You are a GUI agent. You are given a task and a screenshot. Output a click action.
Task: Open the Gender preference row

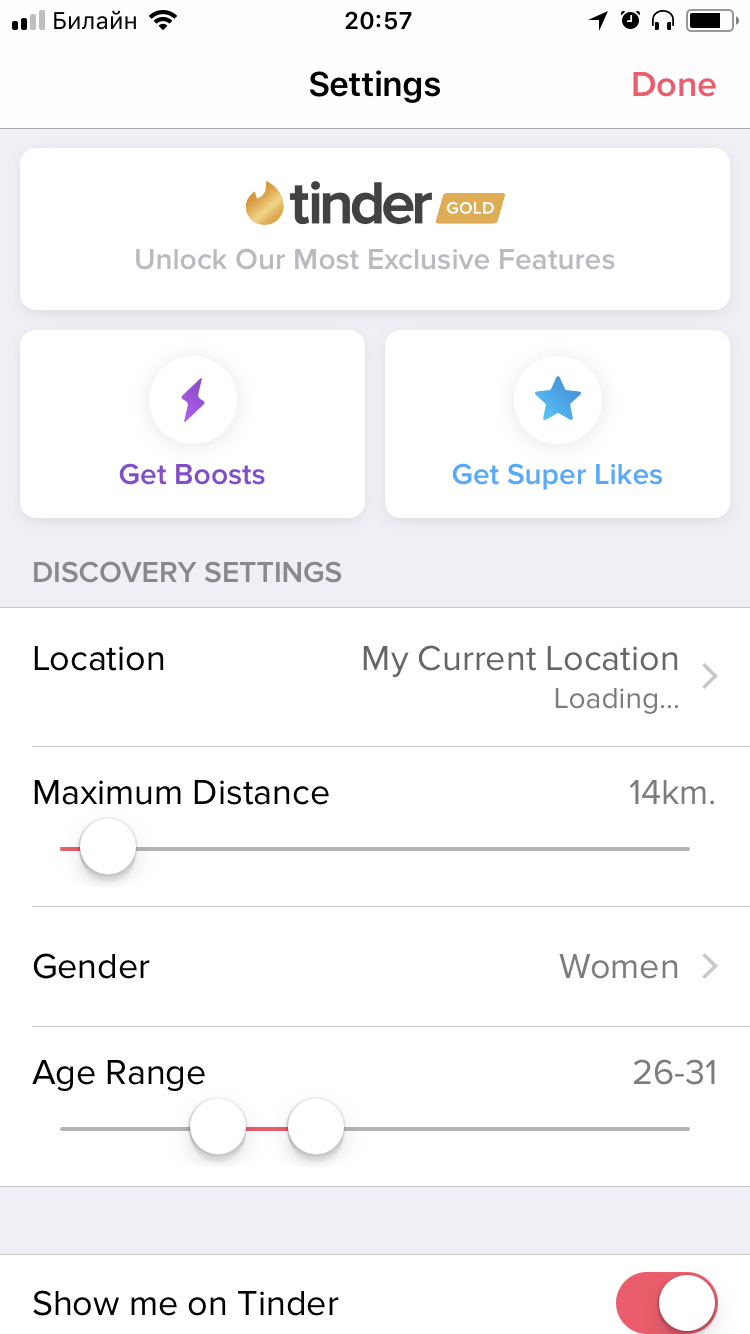(375, 967)
